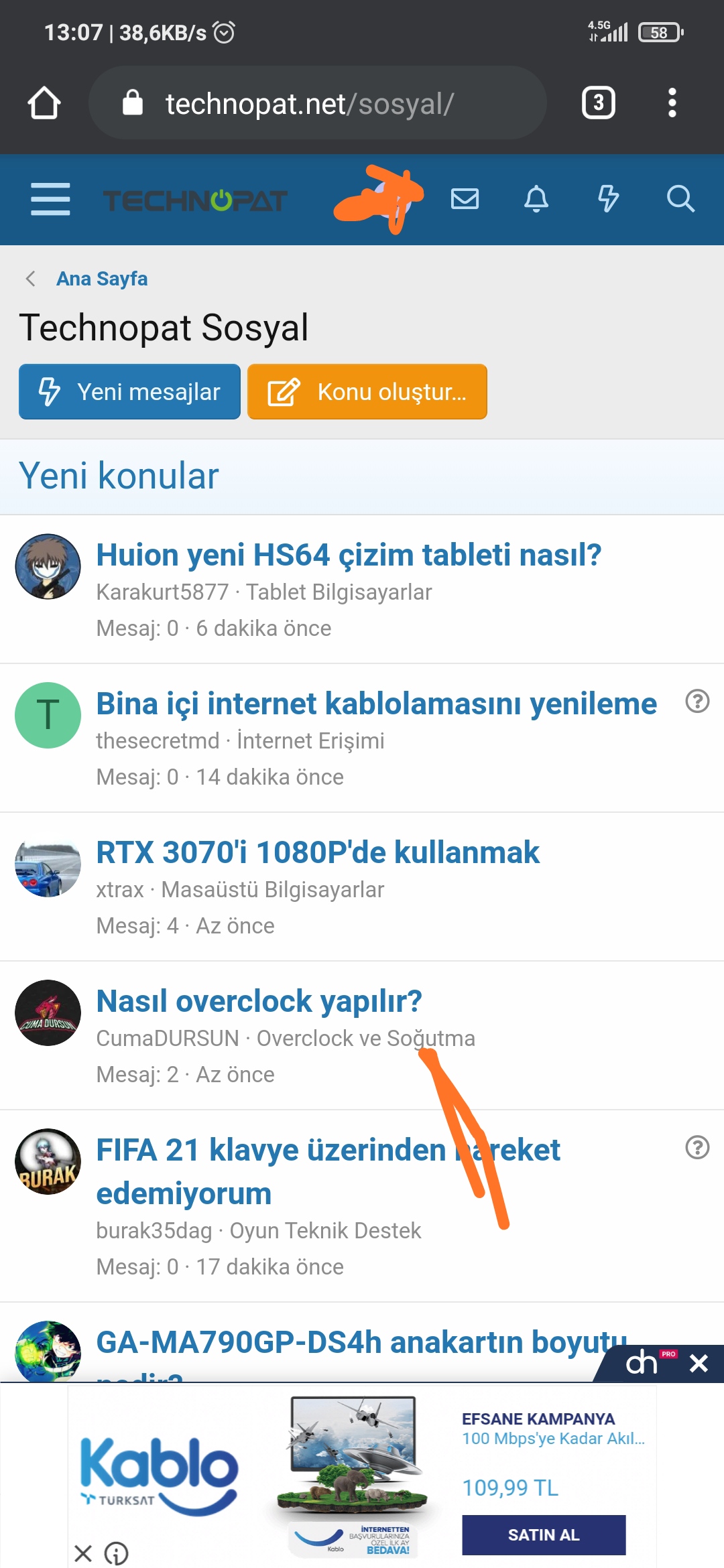Open the messages envelope icon
The image size is (724, 1568).
coord(465,199)
